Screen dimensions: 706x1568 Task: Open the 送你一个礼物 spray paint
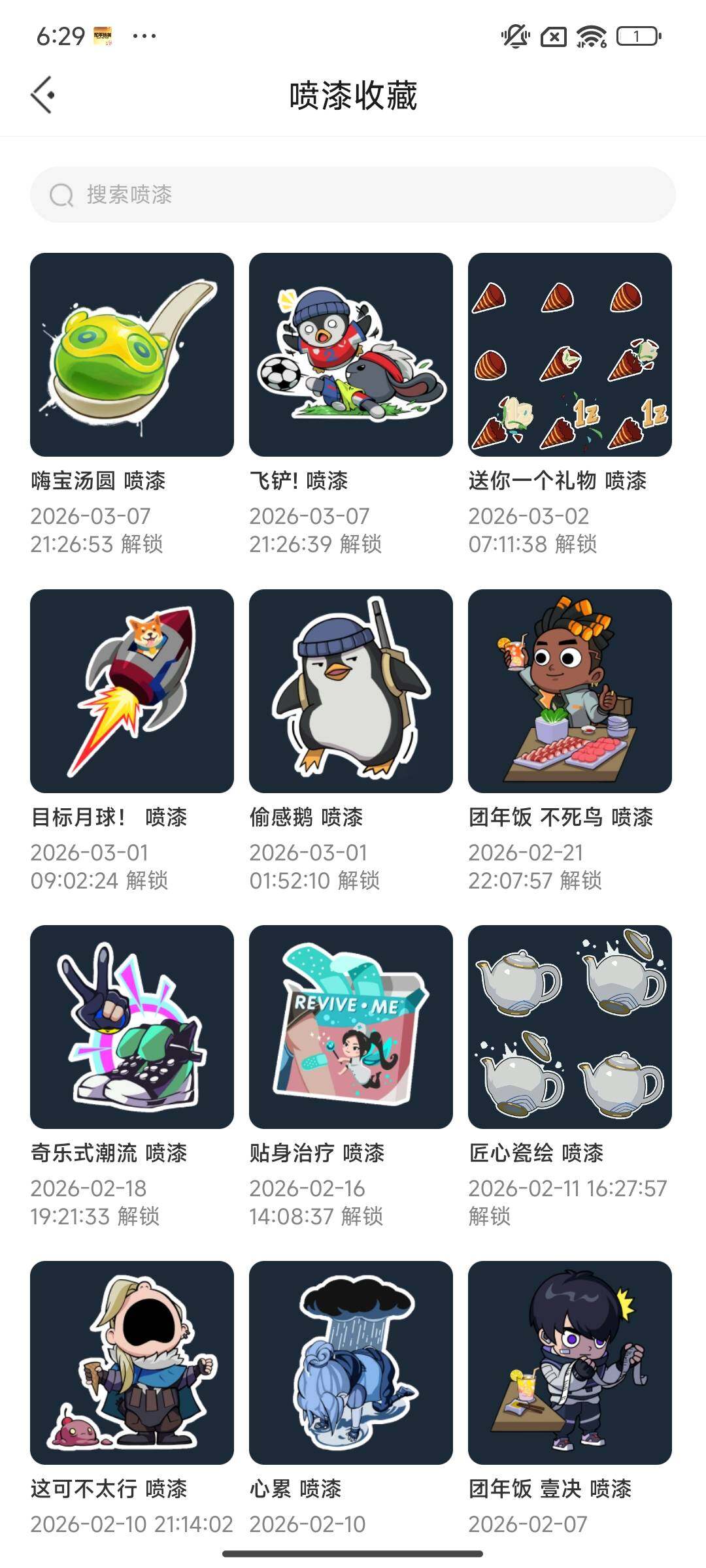point(569,353)
